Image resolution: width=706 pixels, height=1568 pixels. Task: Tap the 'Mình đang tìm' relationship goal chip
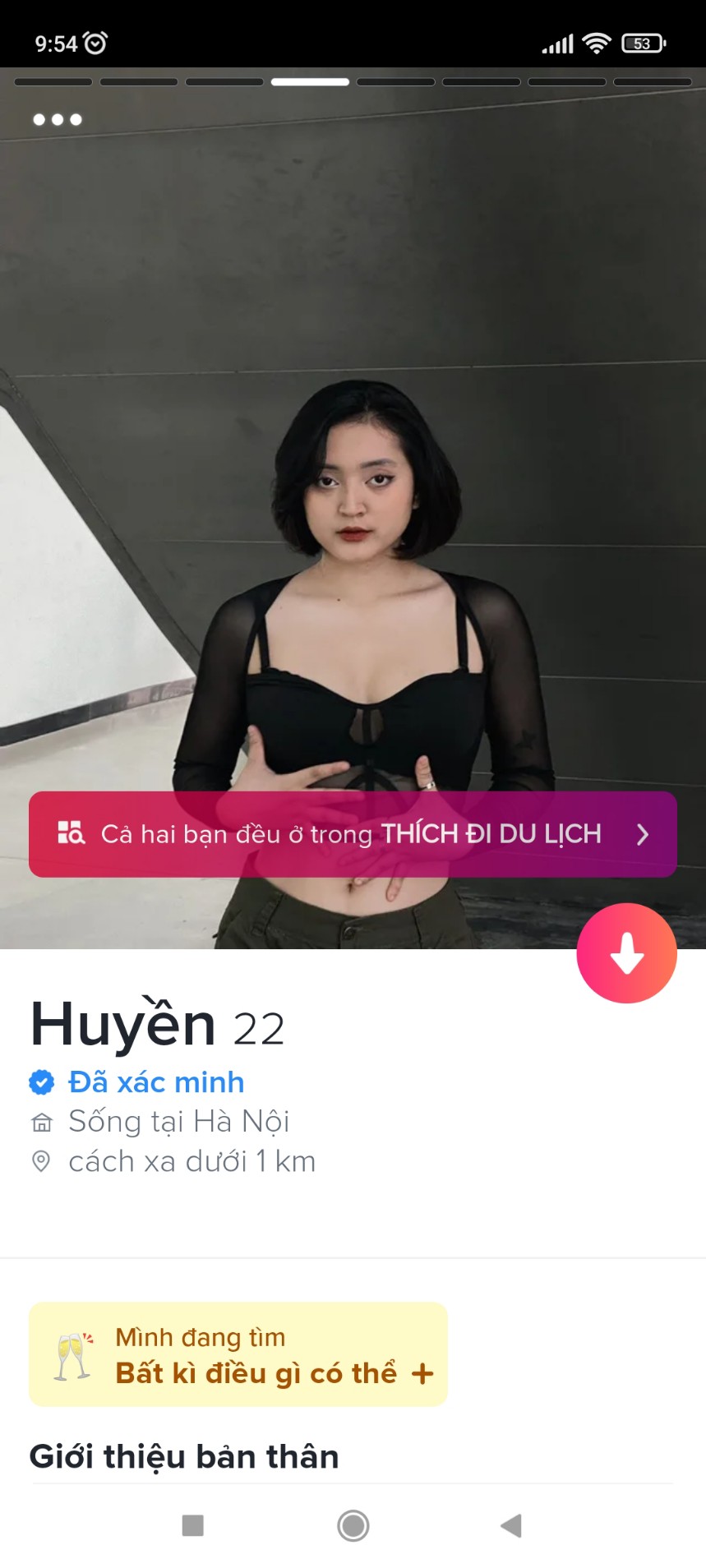(238, 1354)
